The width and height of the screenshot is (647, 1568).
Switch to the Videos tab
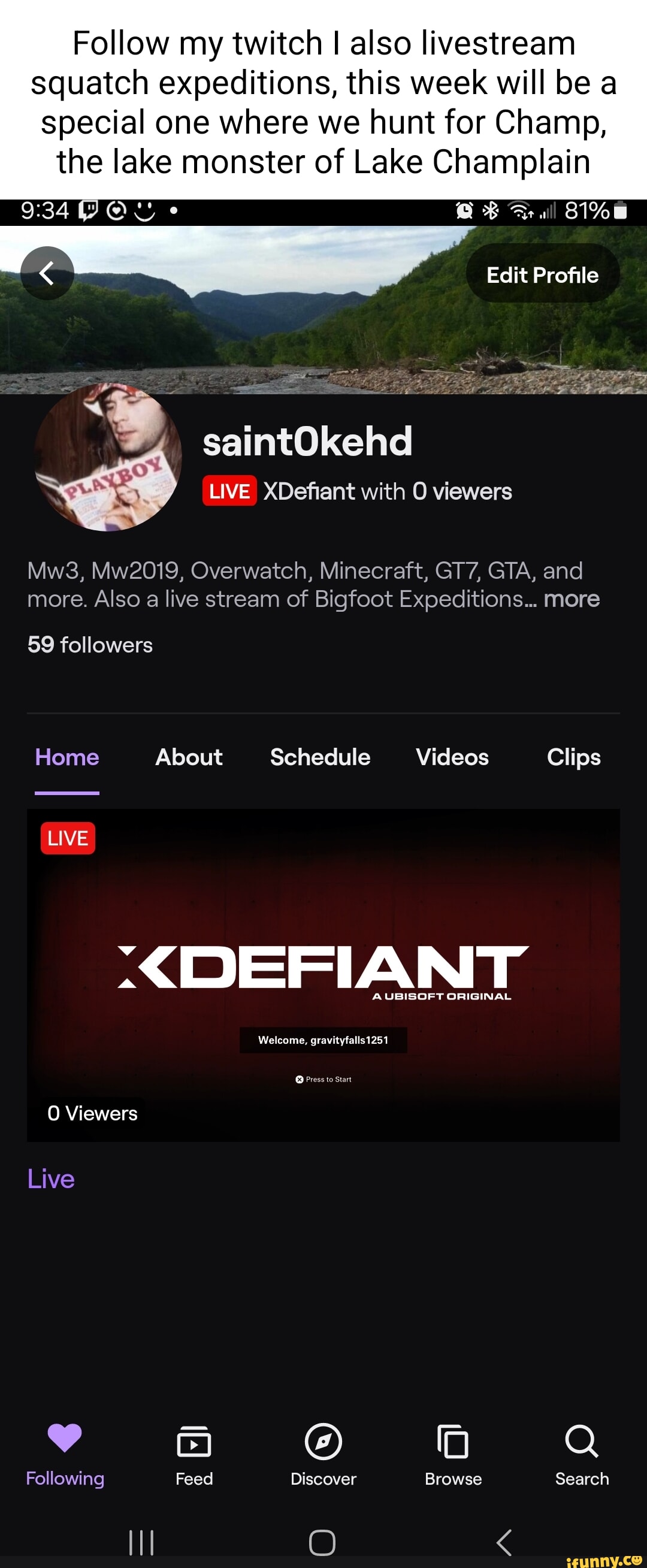(x=452, y=757)
